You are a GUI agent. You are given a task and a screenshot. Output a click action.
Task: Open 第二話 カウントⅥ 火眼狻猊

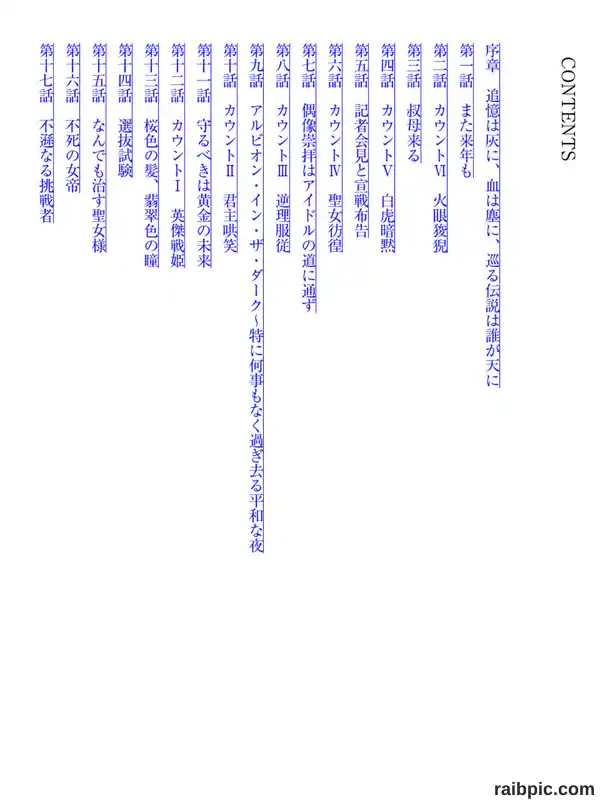tap(440, 148)
